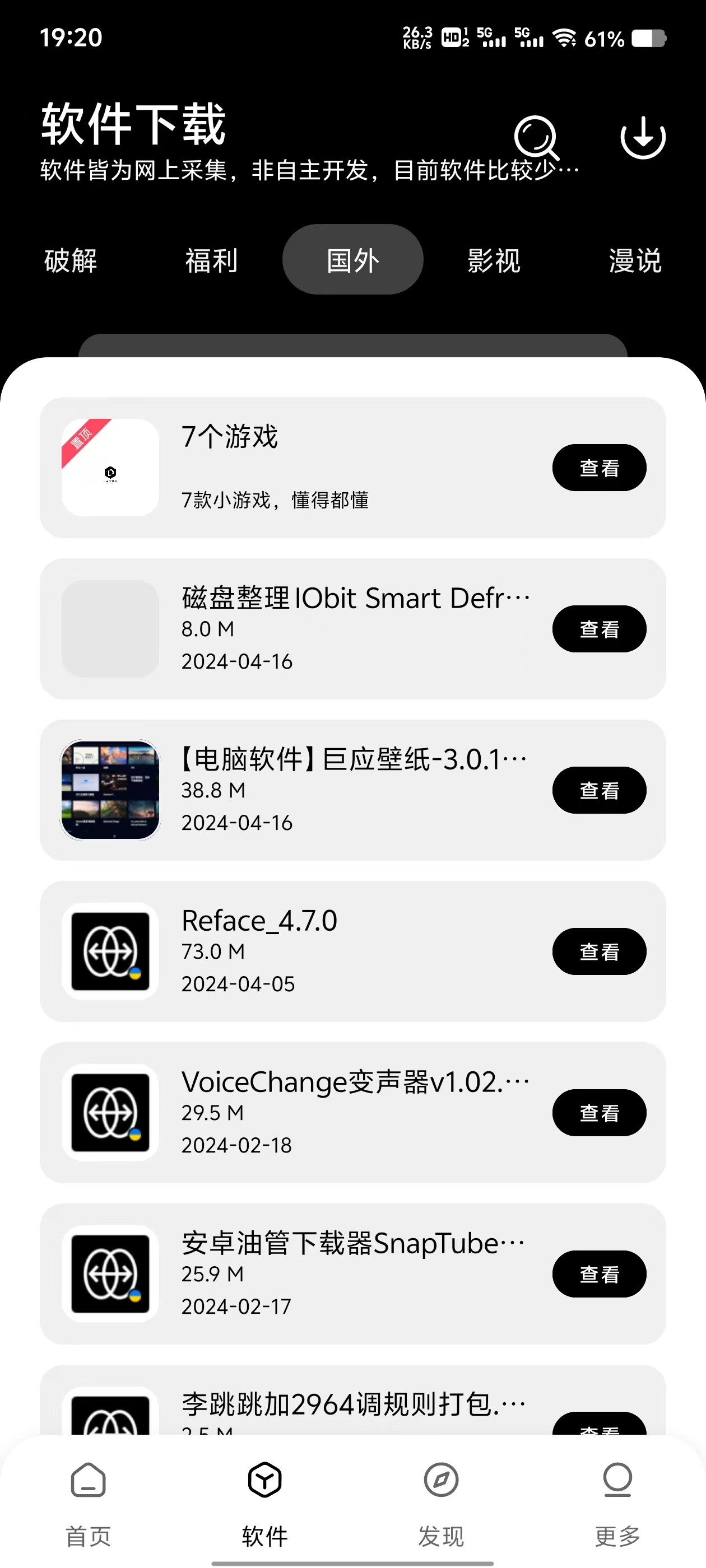The image size is (706, 1568).
Task: Switch to the 更多 tab
Action: click(617, 1504)
